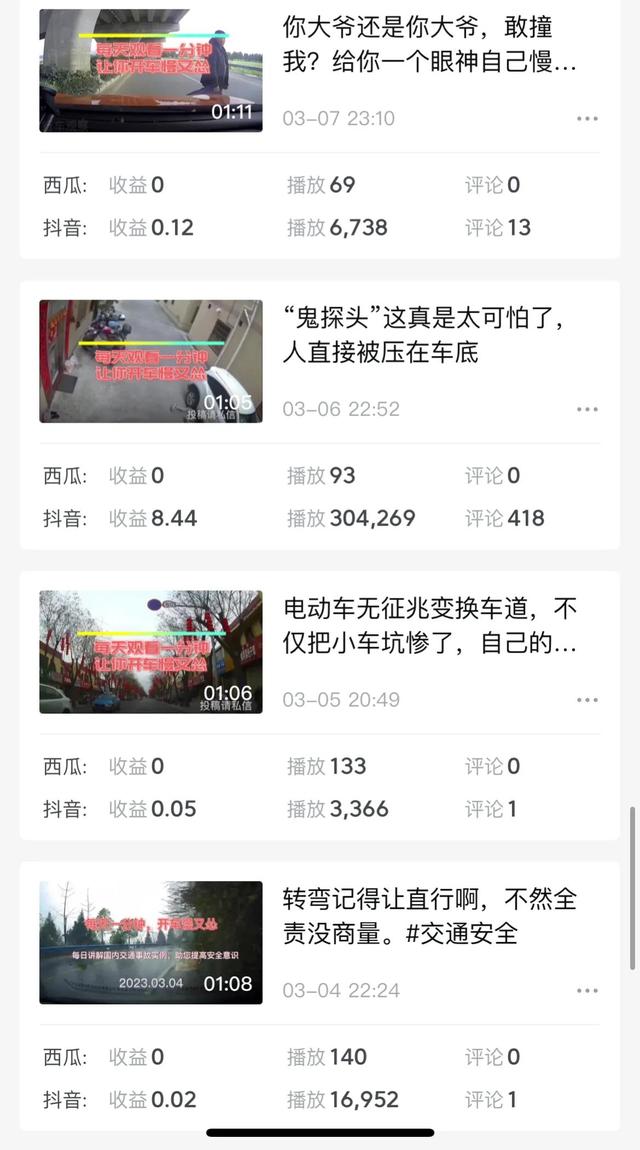Screen dimensions: 640x1150
Task: Open the video titled “鬼探头”这真是太可怕了
Action: coord(430,336)
